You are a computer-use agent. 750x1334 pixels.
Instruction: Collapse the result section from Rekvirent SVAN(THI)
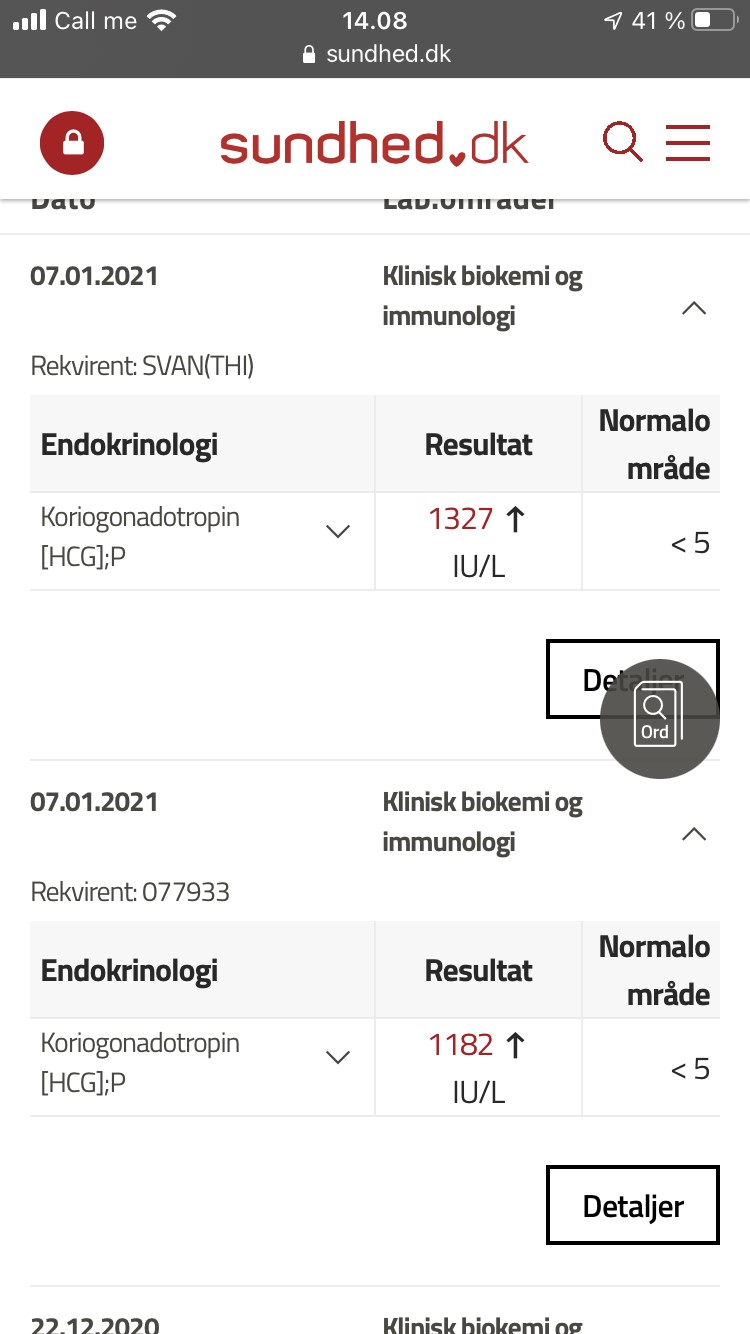(x=693, y=308)
